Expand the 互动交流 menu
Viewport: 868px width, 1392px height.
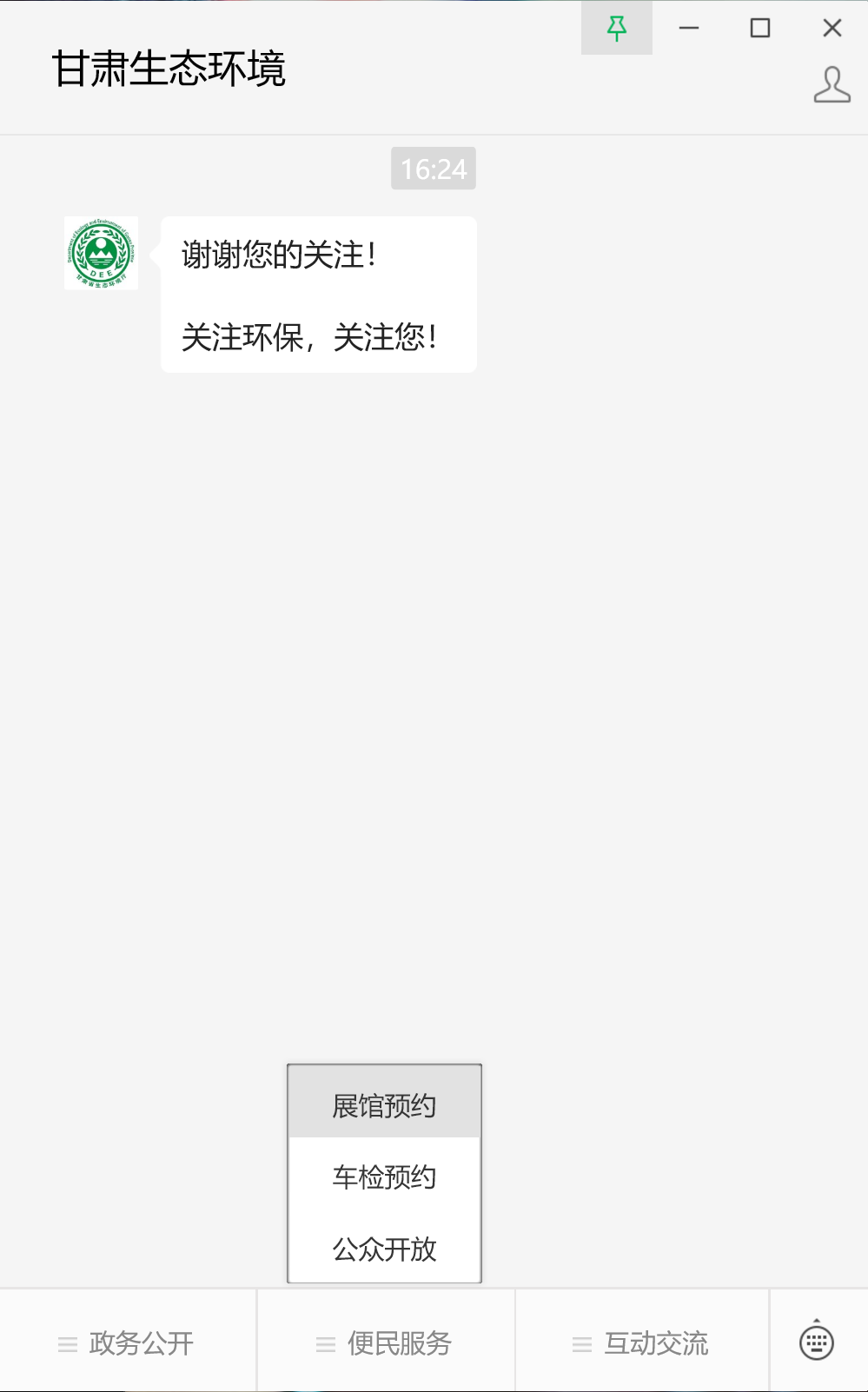point(641,1343)
